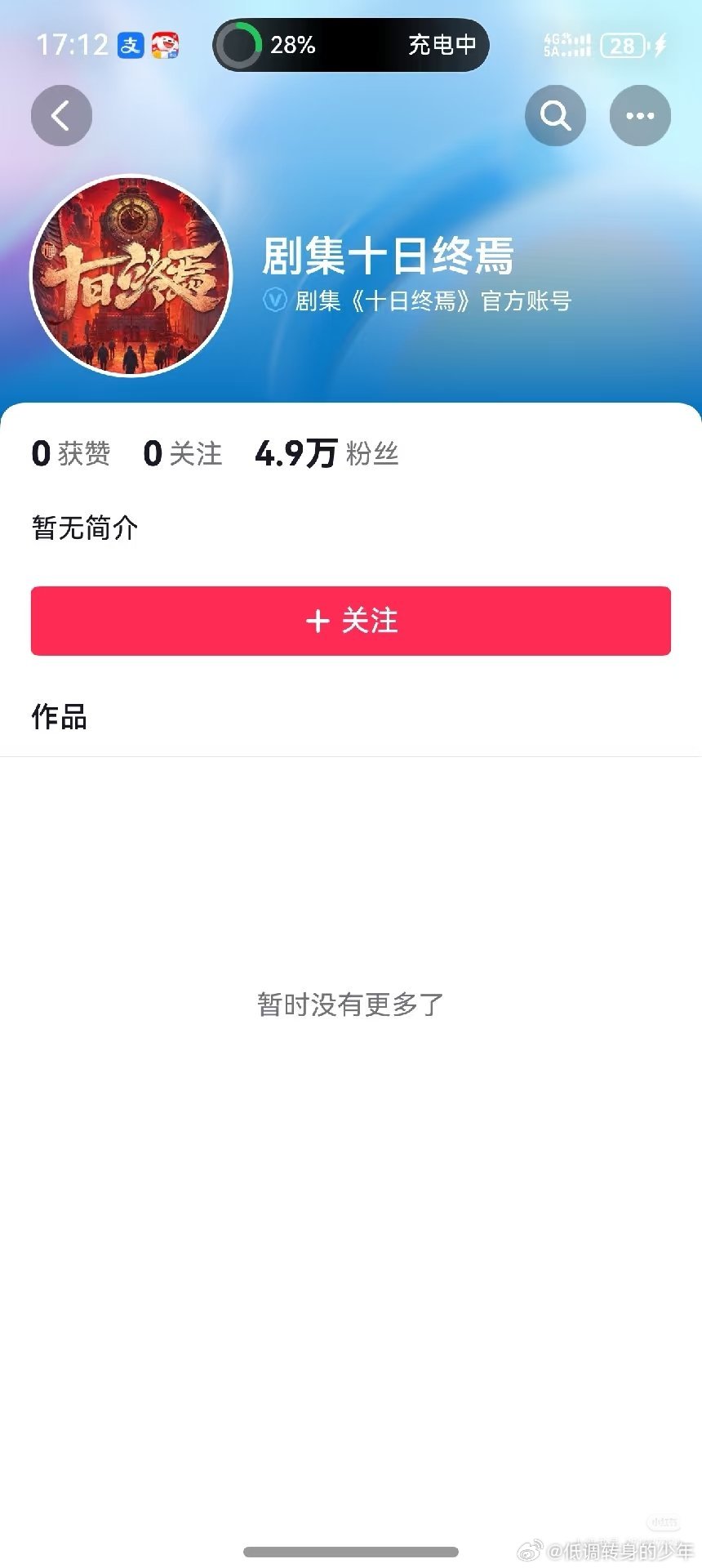The height and width of the screenshot is (1568, 702).
Task: Tap the back arrow icon
Action: pyautogui.click(x=61, y=115)
